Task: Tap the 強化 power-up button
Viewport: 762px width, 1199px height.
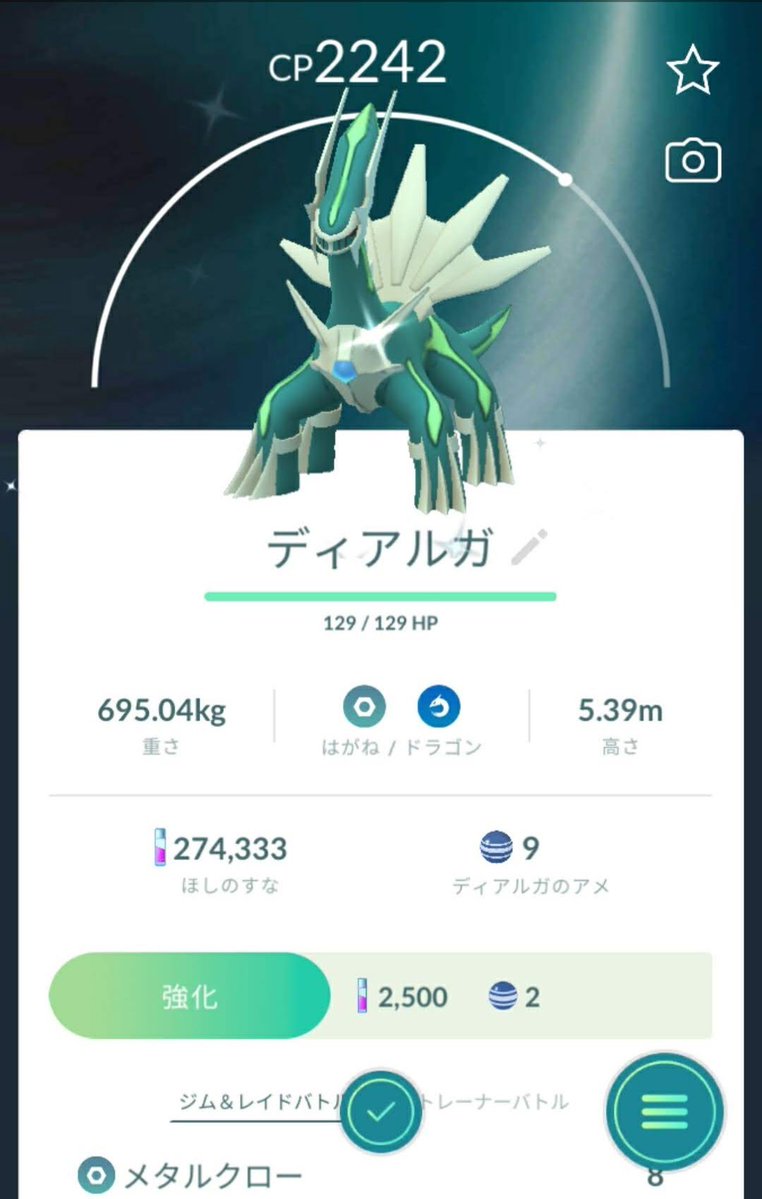Action: tap(190, 996)
